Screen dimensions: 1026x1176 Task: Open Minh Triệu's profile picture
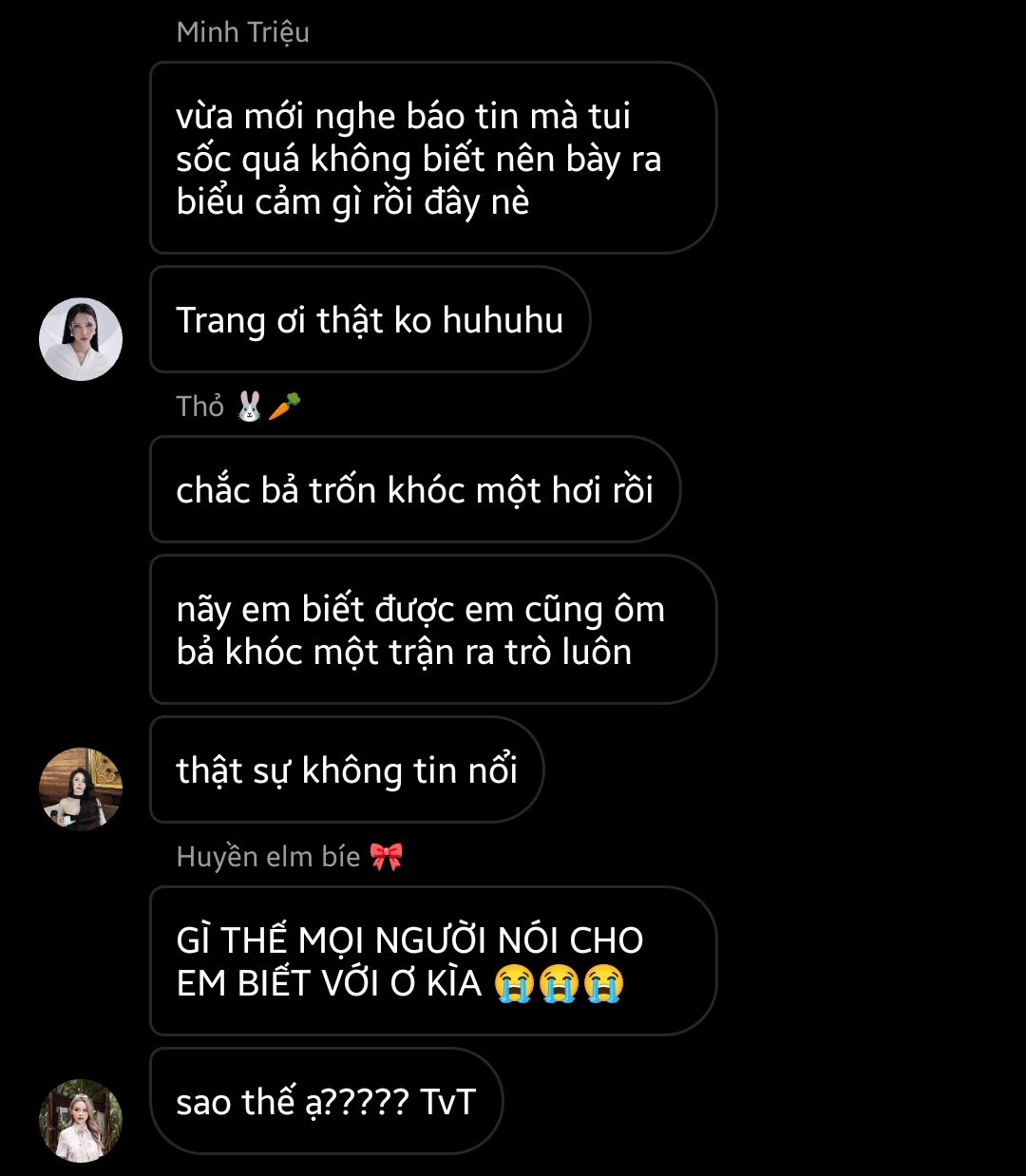[81, 339]
